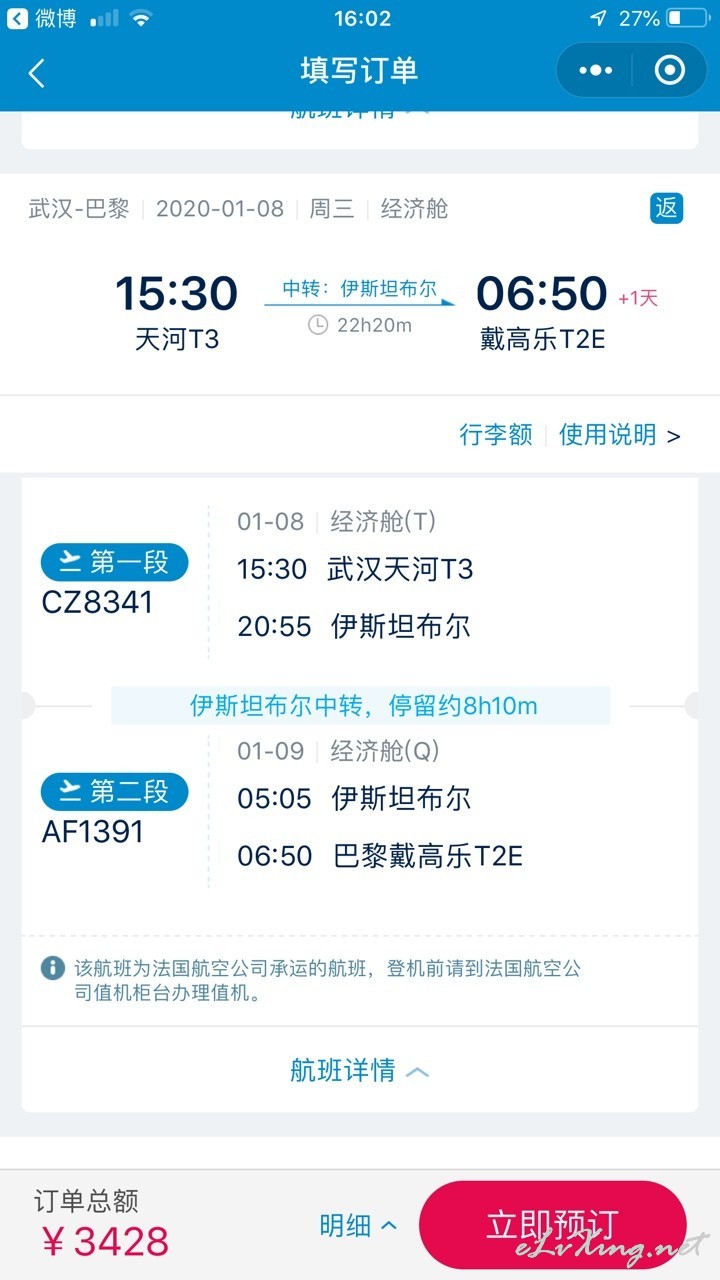The image size is (720, 1280).
Task: Close the mini program with the circle button
Action: 669,70
